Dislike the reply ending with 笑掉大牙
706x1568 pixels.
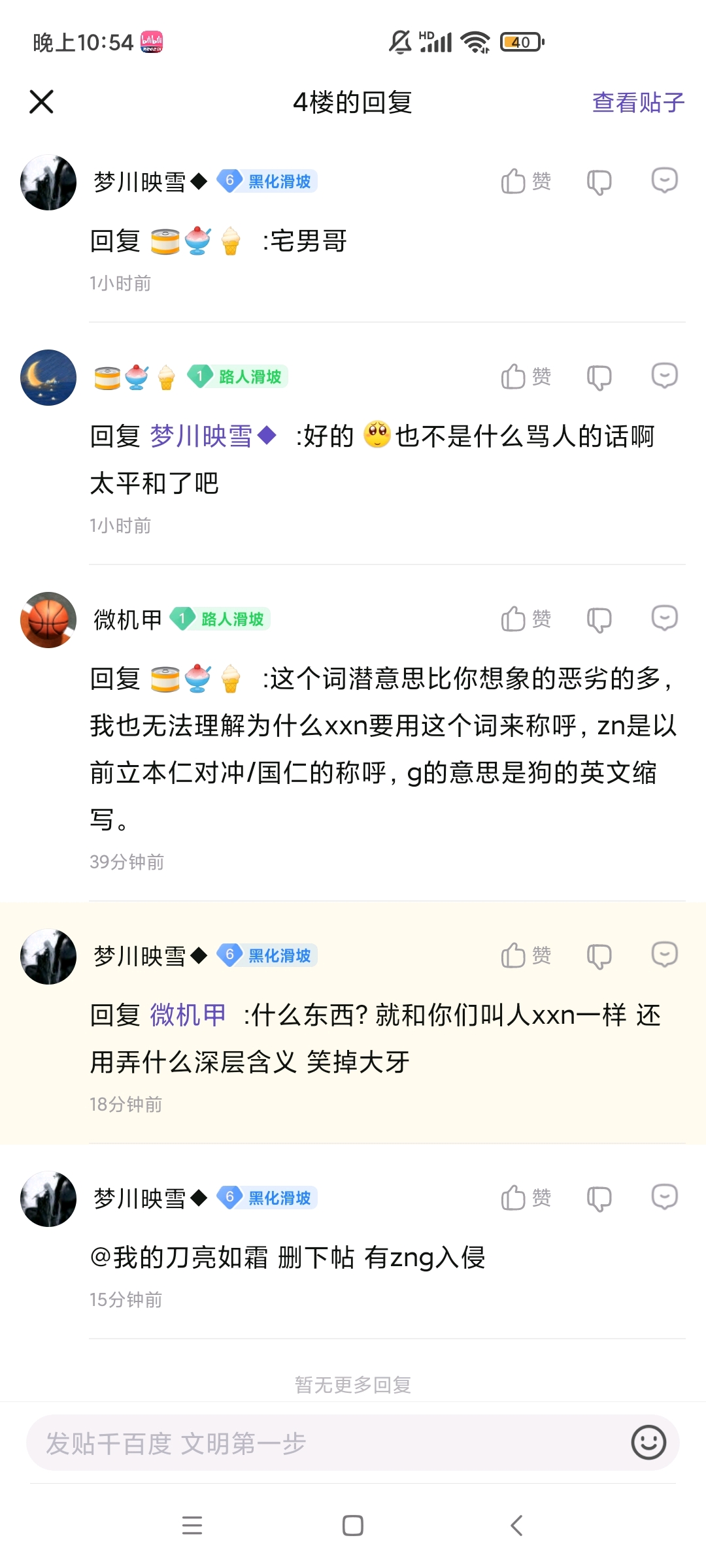pyautogui.click(x=599, y=956)
